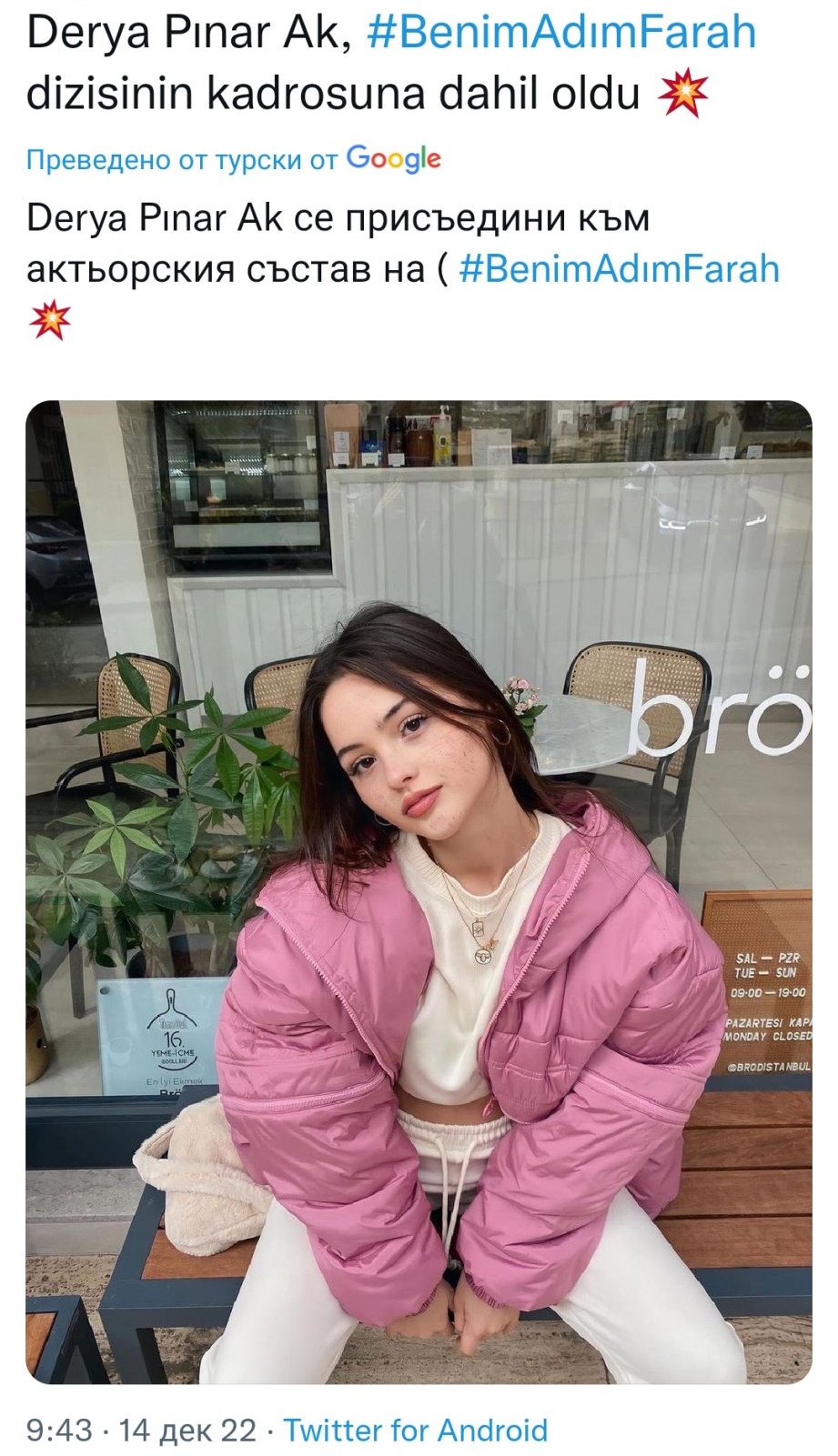The image size is (838, 1456).
Task: Tap the translated-by-Google label
Action: [x=234, y=160]
